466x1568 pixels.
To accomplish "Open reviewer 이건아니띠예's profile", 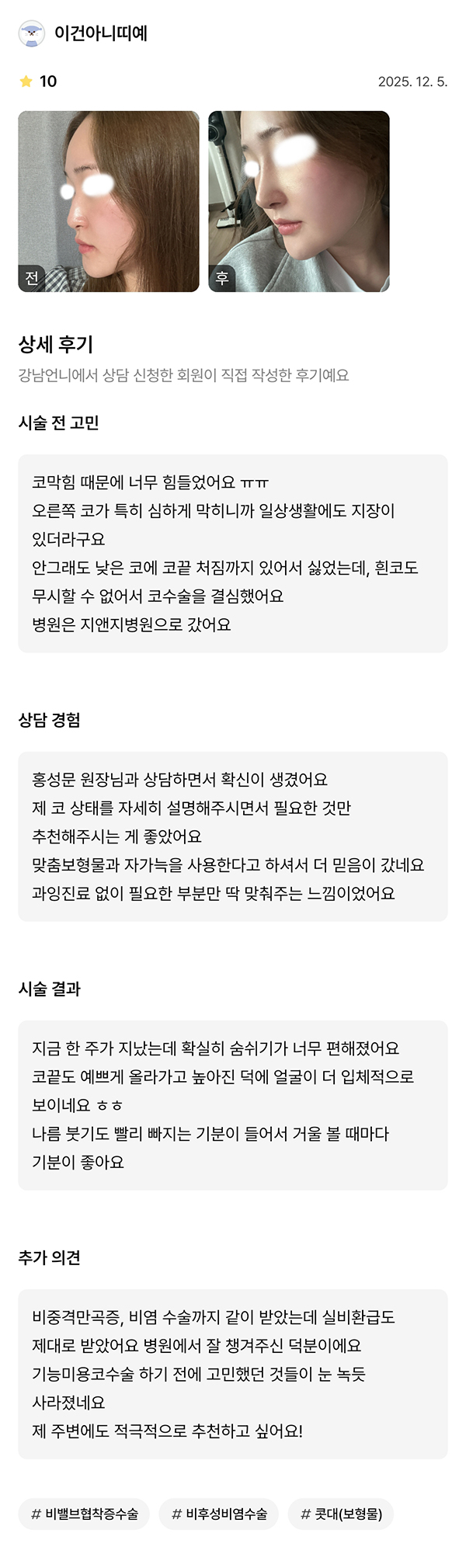I will (99, 33).
